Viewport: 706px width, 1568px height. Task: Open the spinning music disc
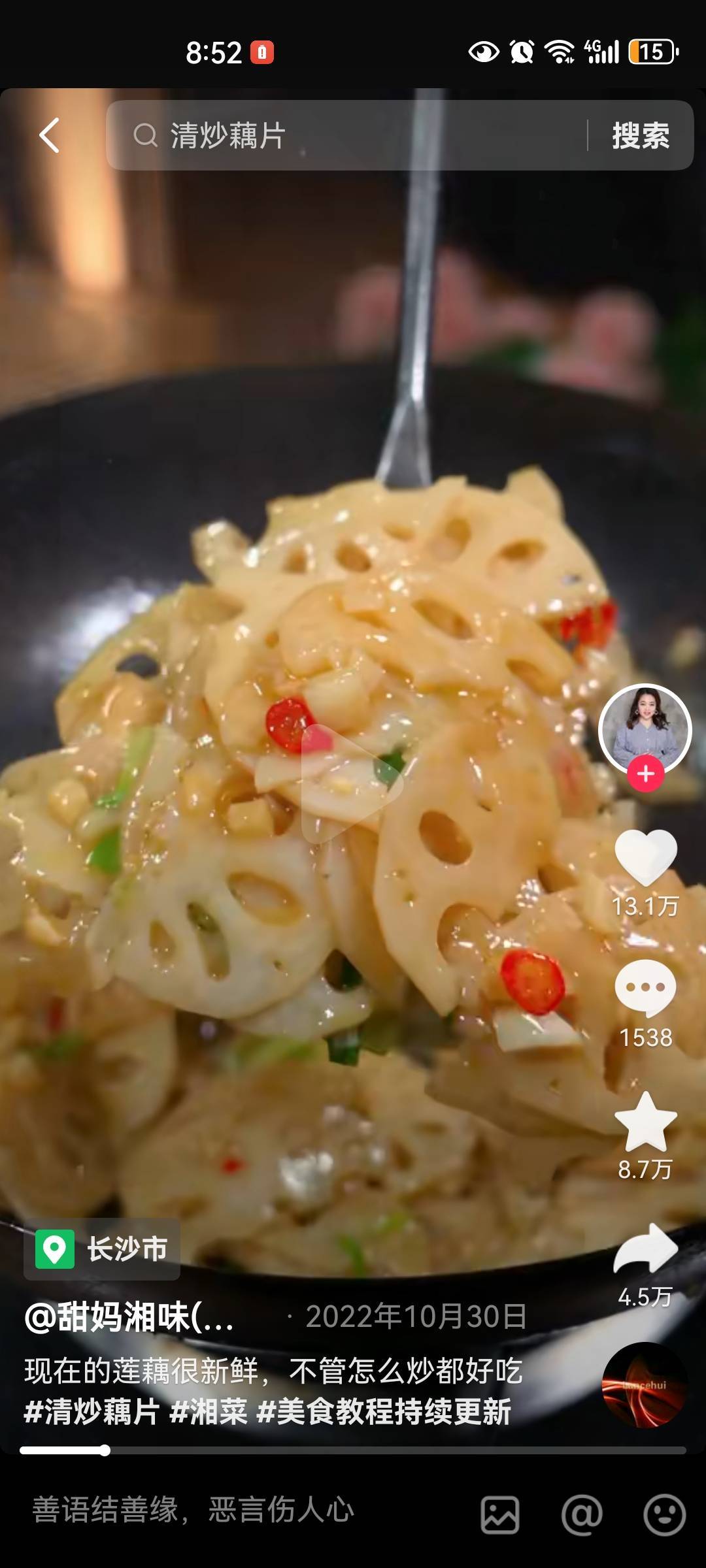point(645,1385)
